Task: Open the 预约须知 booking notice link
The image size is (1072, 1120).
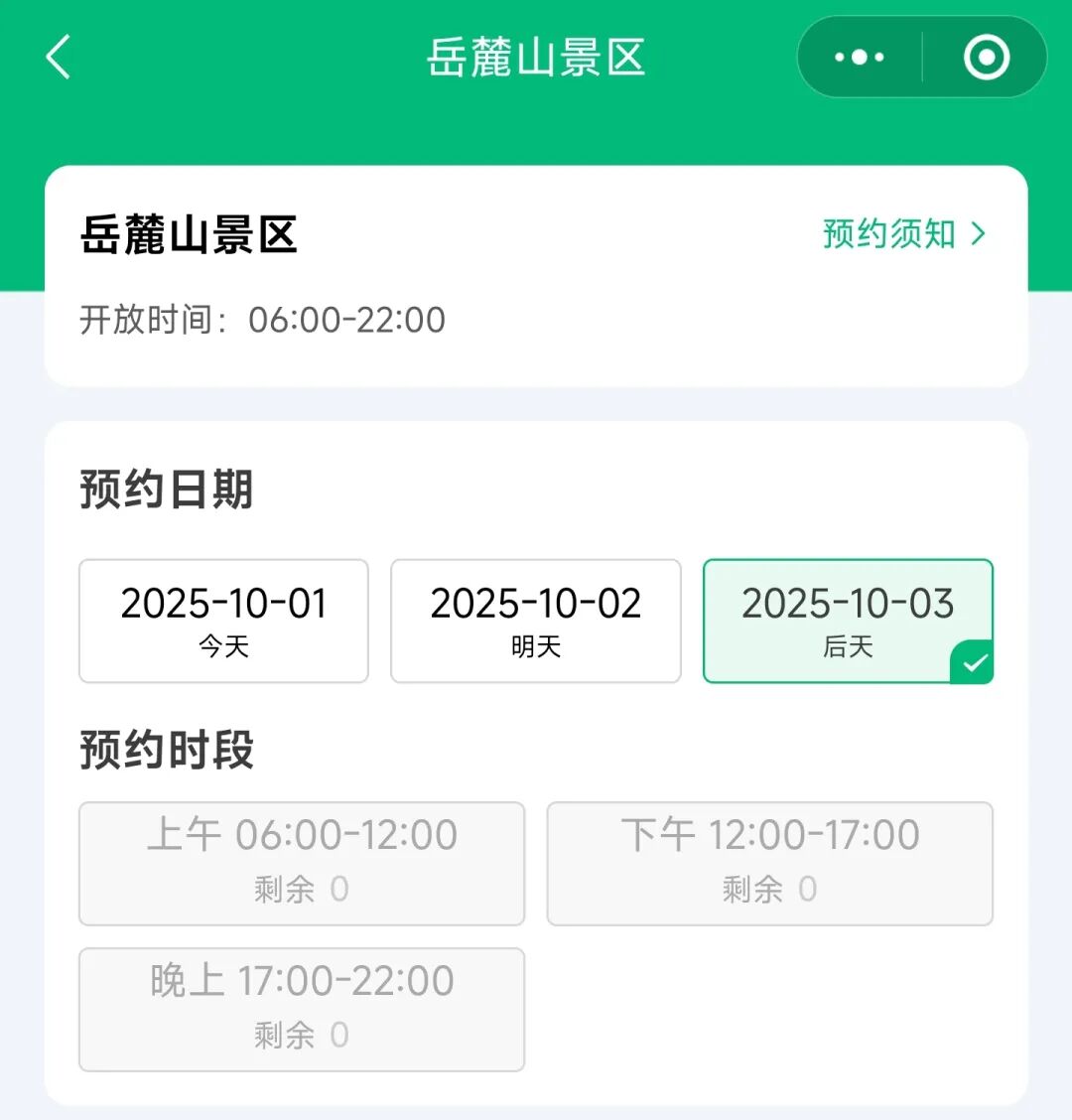Action: point(903,234)
